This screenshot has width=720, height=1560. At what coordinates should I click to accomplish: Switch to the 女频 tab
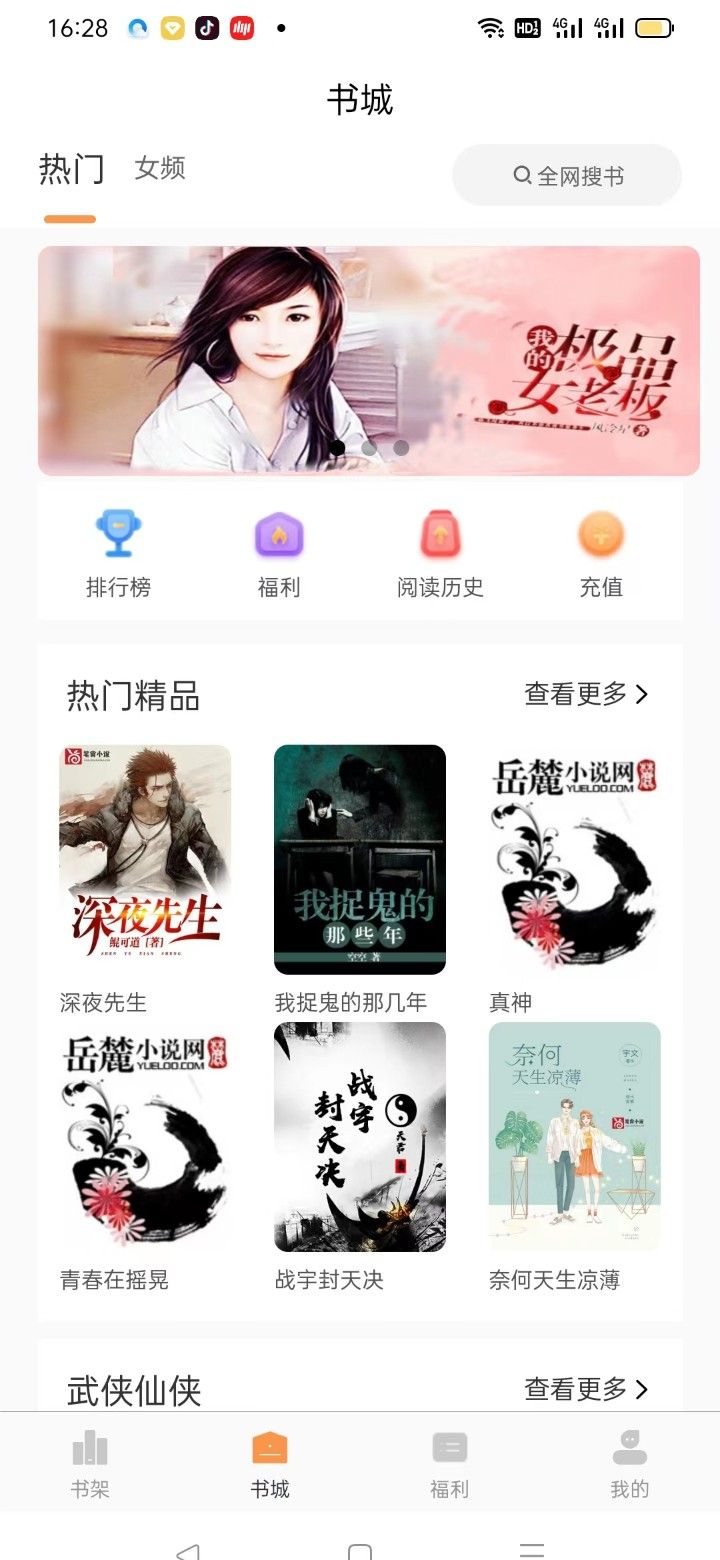[161, 168]
